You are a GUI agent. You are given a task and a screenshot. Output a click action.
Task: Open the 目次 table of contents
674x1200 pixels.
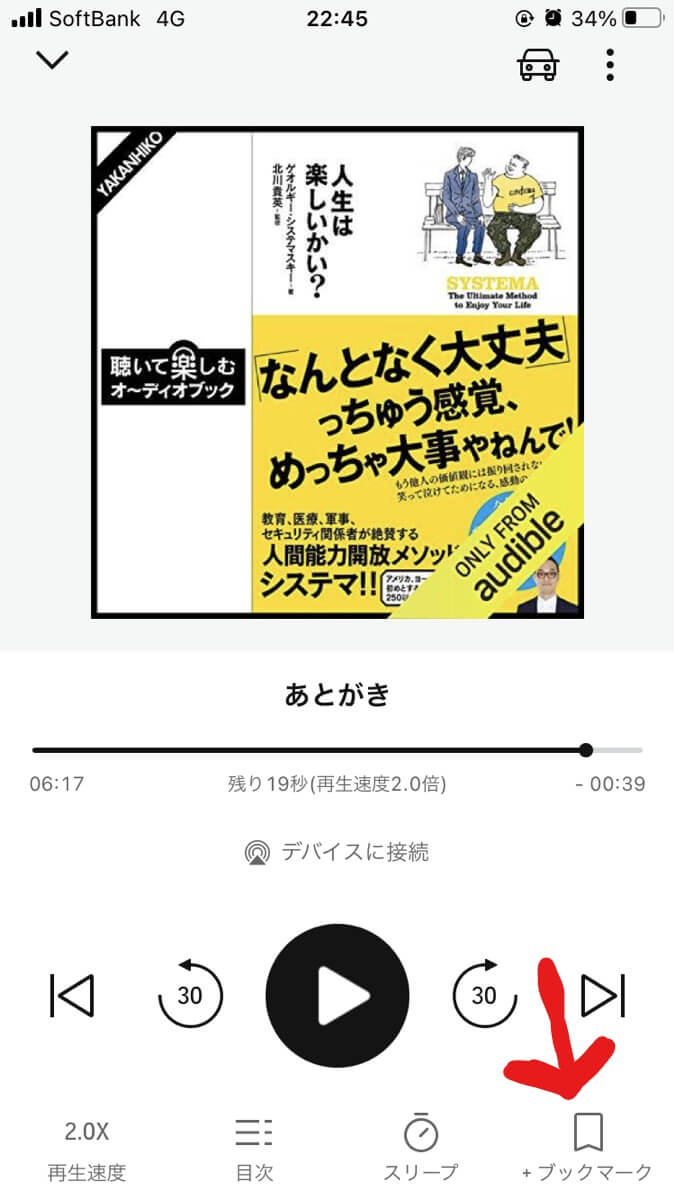(254, 1150)
